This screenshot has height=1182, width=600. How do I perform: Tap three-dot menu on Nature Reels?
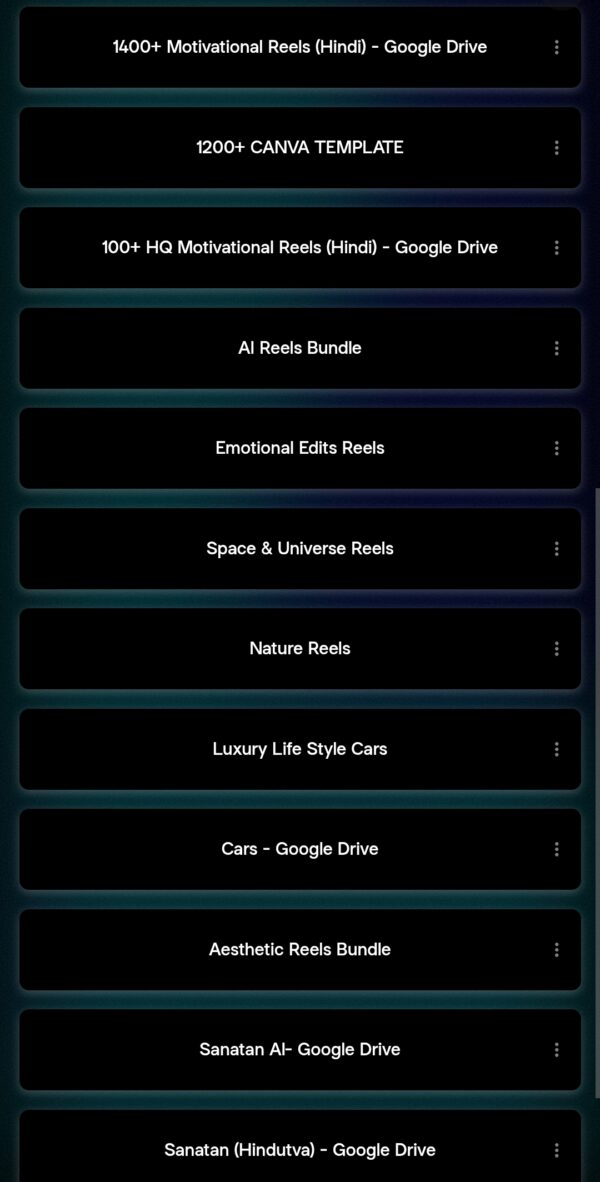pyautogui.click(x=556, y=648)
